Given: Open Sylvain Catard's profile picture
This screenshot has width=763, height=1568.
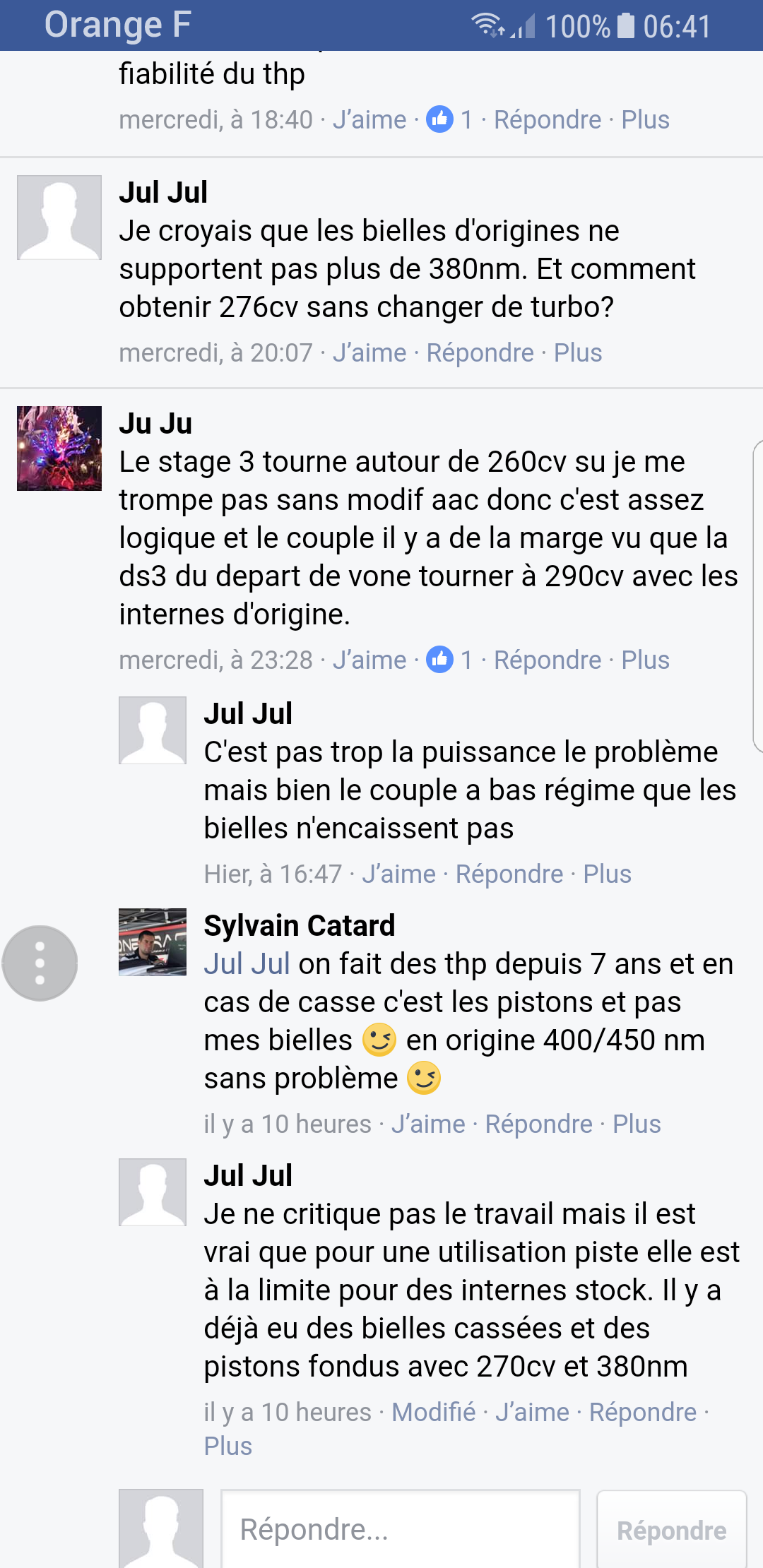Looking at the screenshot, I should pyautogui.click(x=153, y=942).
